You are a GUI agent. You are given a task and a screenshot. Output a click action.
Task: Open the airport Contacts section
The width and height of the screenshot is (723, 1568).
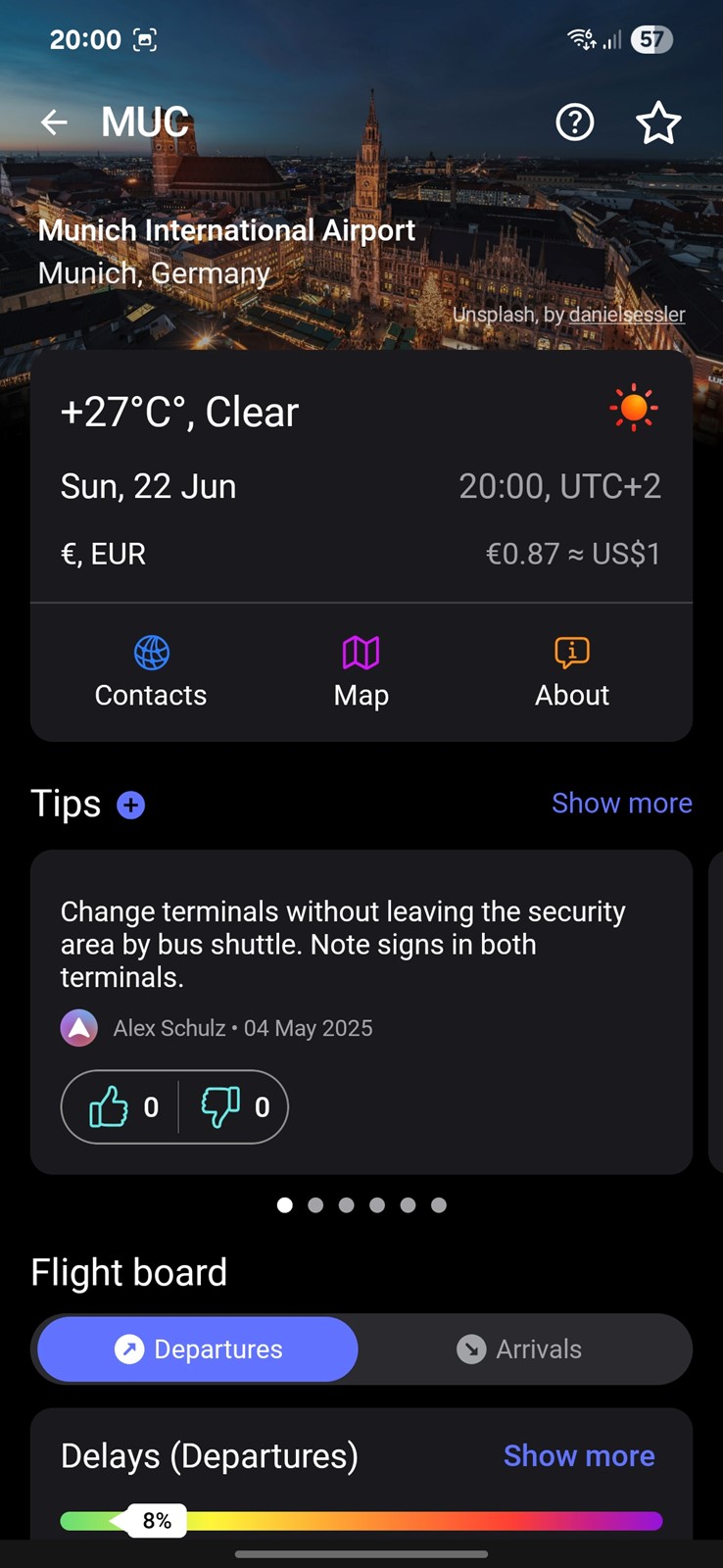point(151,672)
